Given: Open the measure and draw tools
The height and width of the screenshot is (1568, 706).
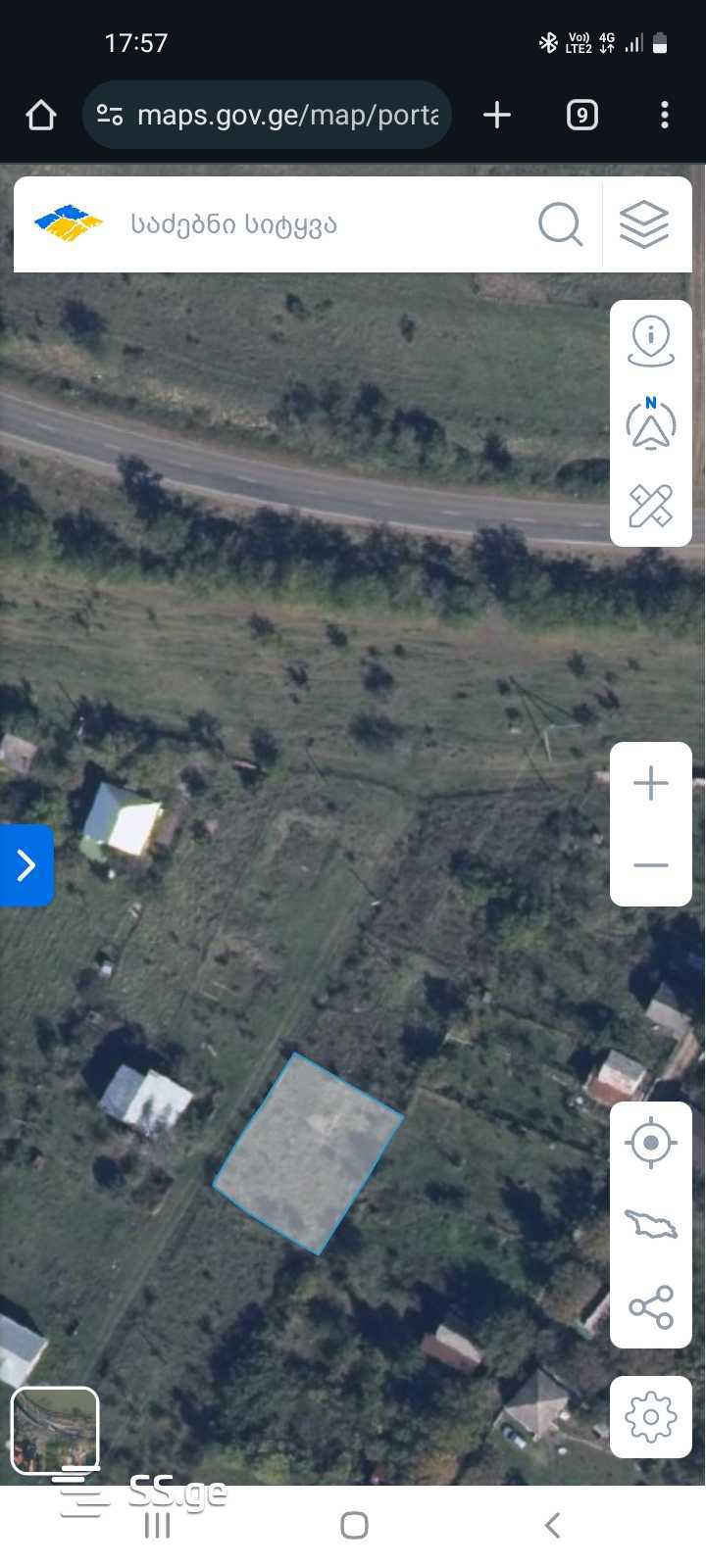Looking at the screenshot, I should point(651,506).
